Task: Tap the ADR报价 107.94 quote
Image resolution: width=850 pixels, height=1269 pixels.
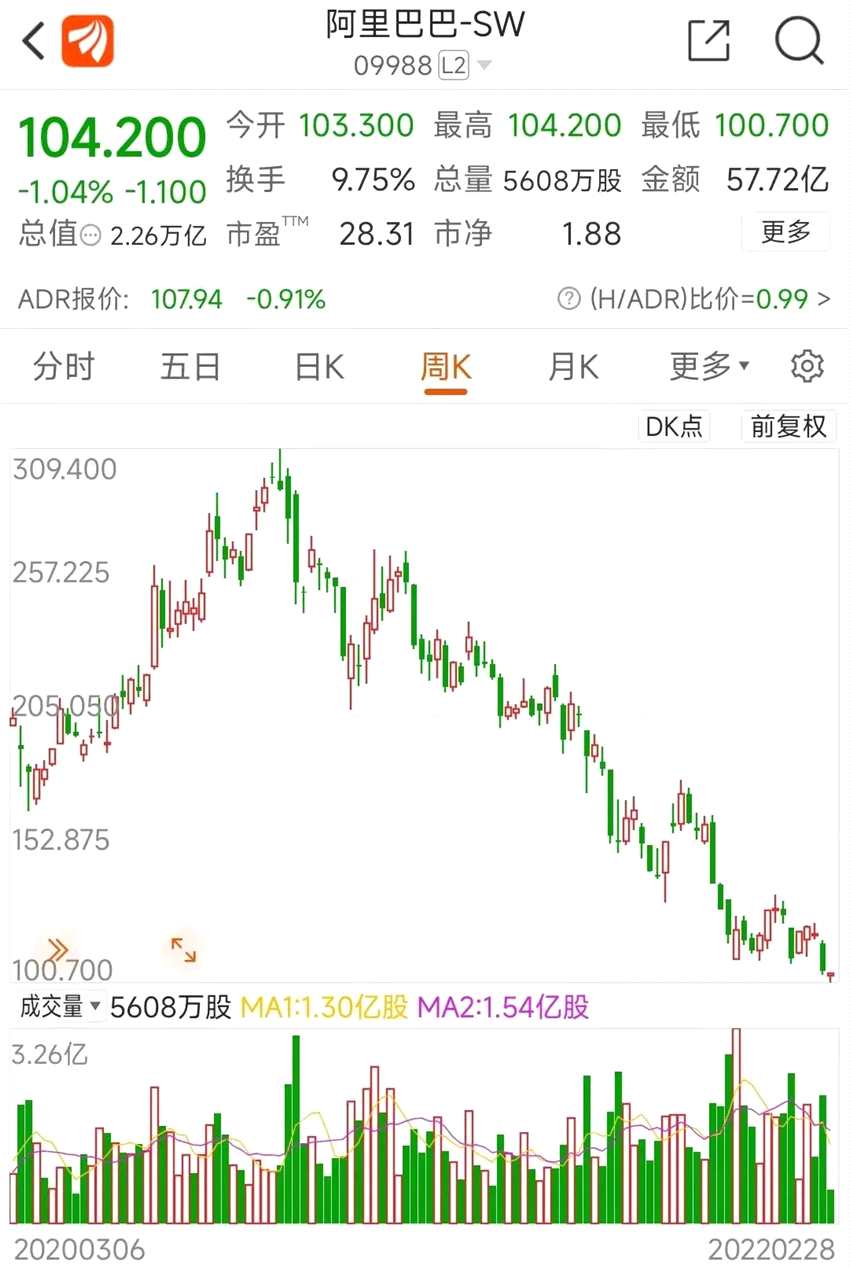Action: click(186, 299)
